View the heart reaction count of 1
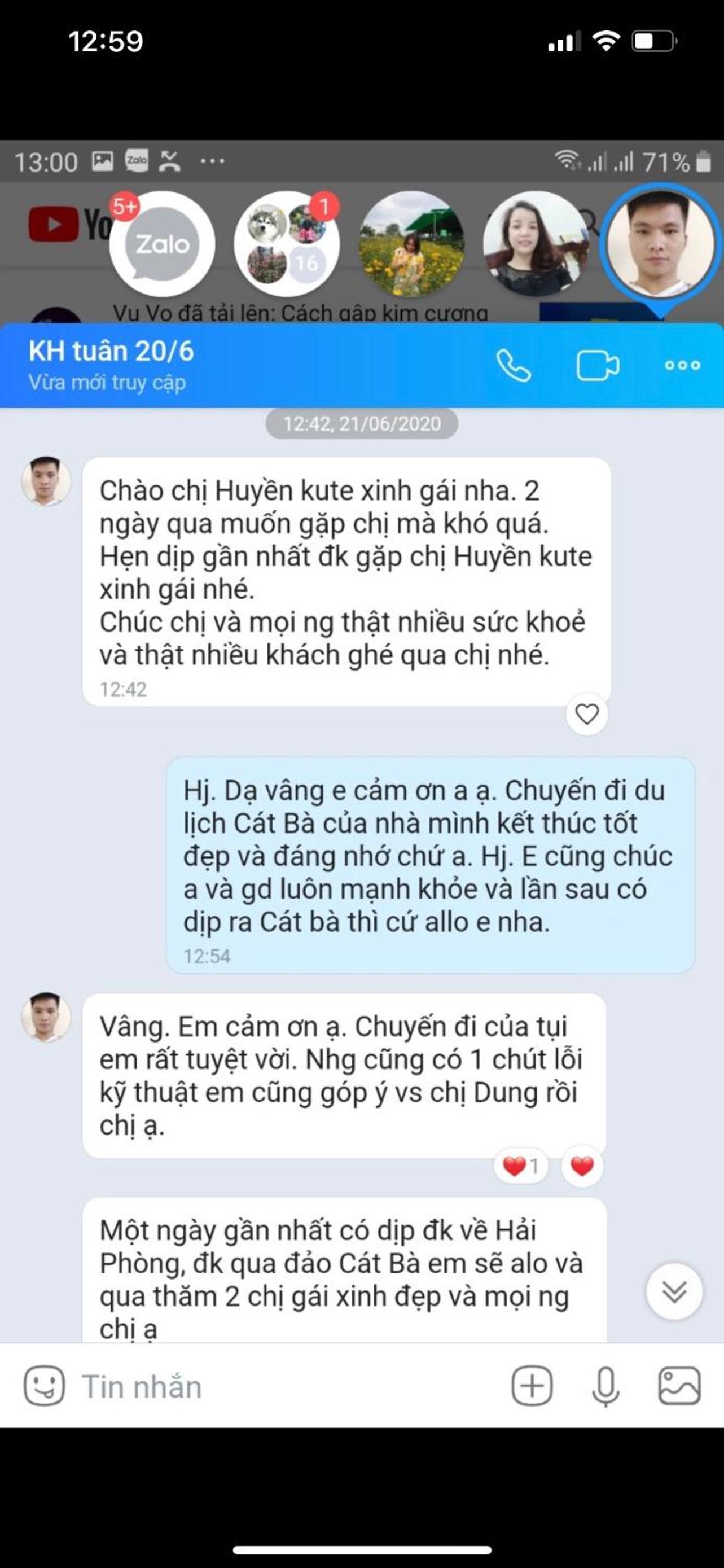The height and width of the screenshot is (1568, 724). click(x=521, y=1166)
